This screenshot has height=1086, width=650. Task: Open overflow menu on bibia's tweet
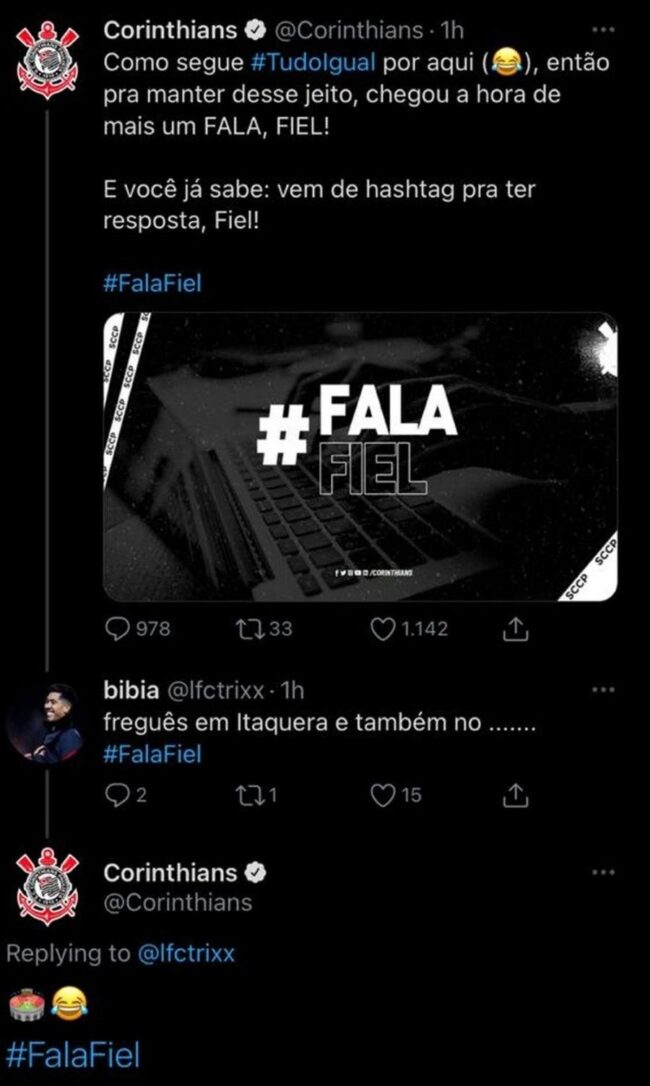pyautogui.click(x=603, y=689)
